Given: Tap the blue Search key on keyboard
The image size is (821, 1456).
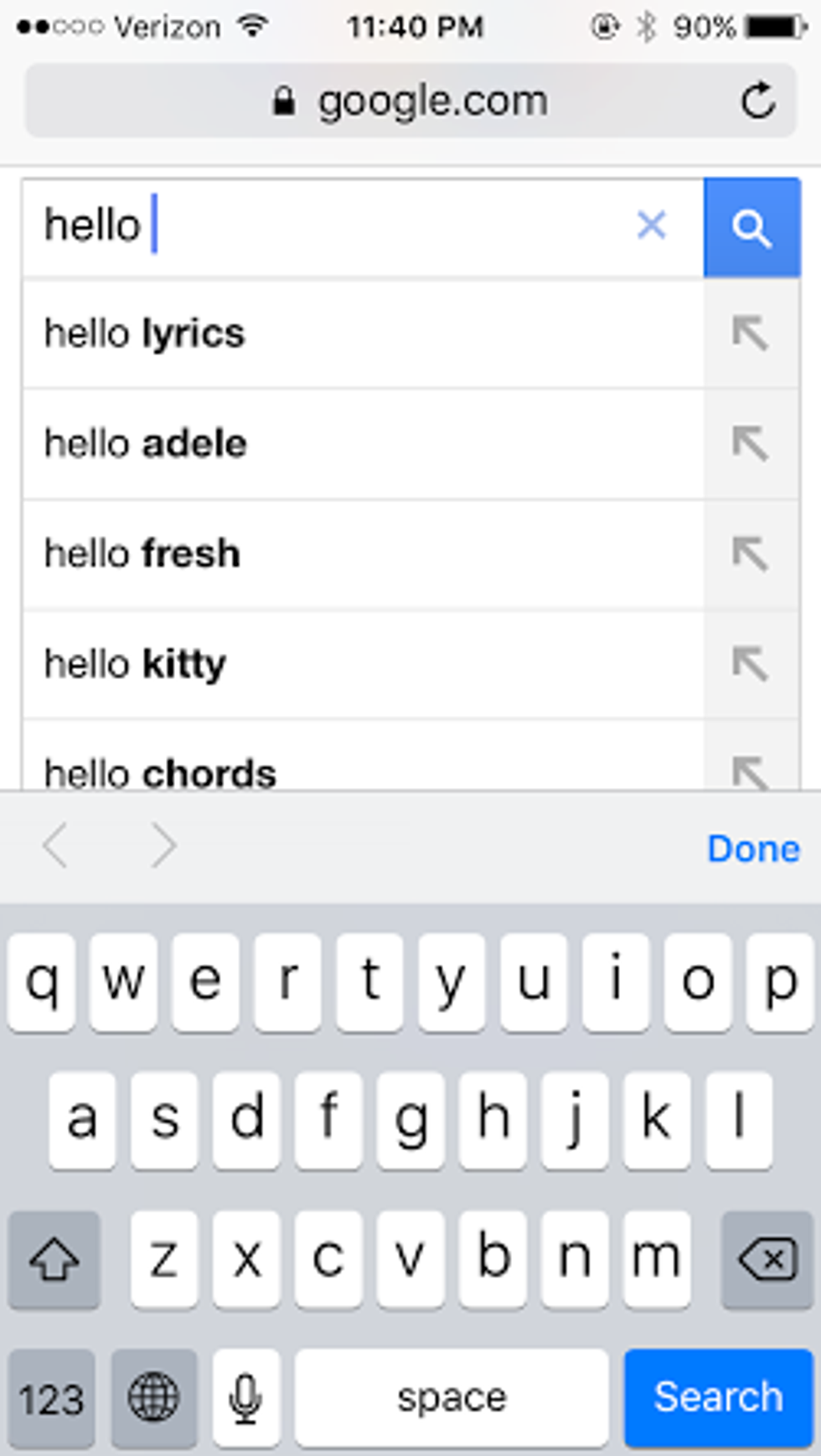Looking at the screenshot, I should coord(718,1397).
